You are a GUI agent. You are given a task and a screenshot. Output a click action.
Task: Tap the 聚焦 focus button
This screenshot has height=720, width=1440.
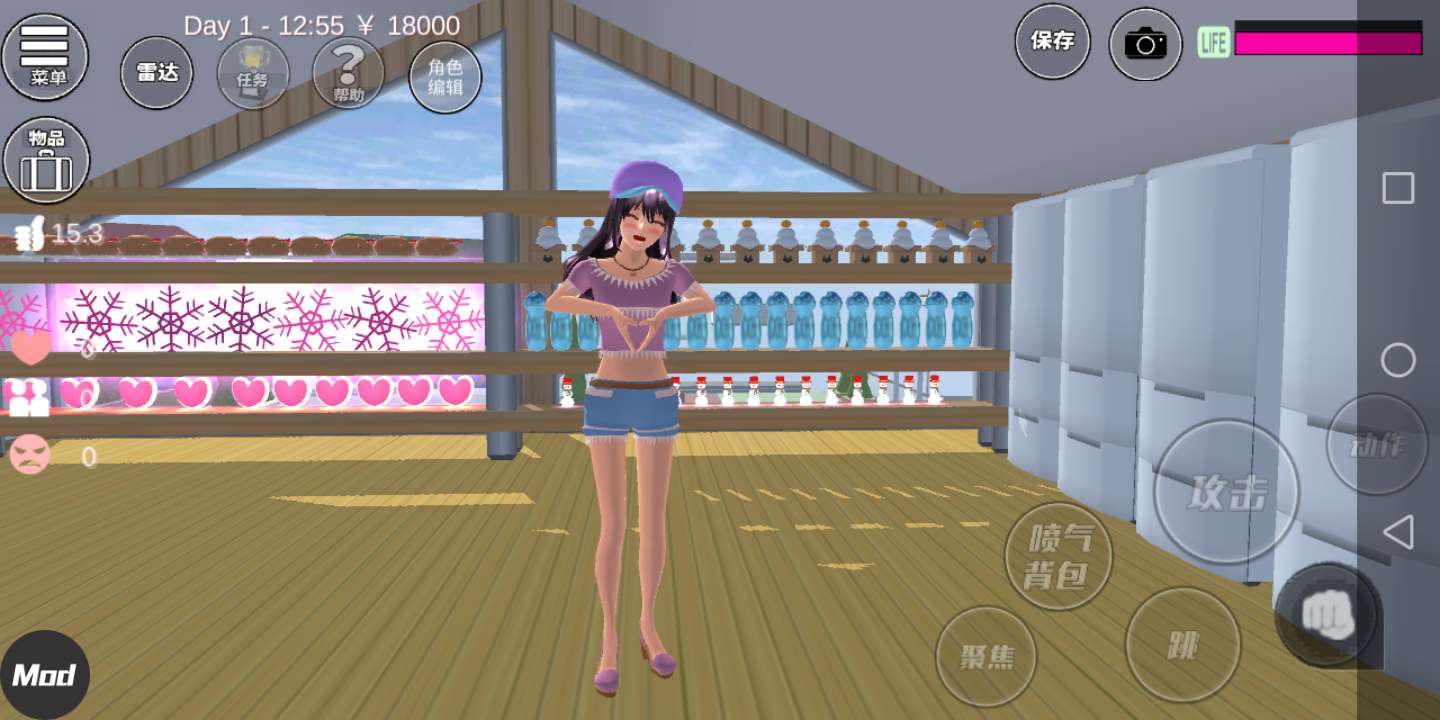[986, 656]
